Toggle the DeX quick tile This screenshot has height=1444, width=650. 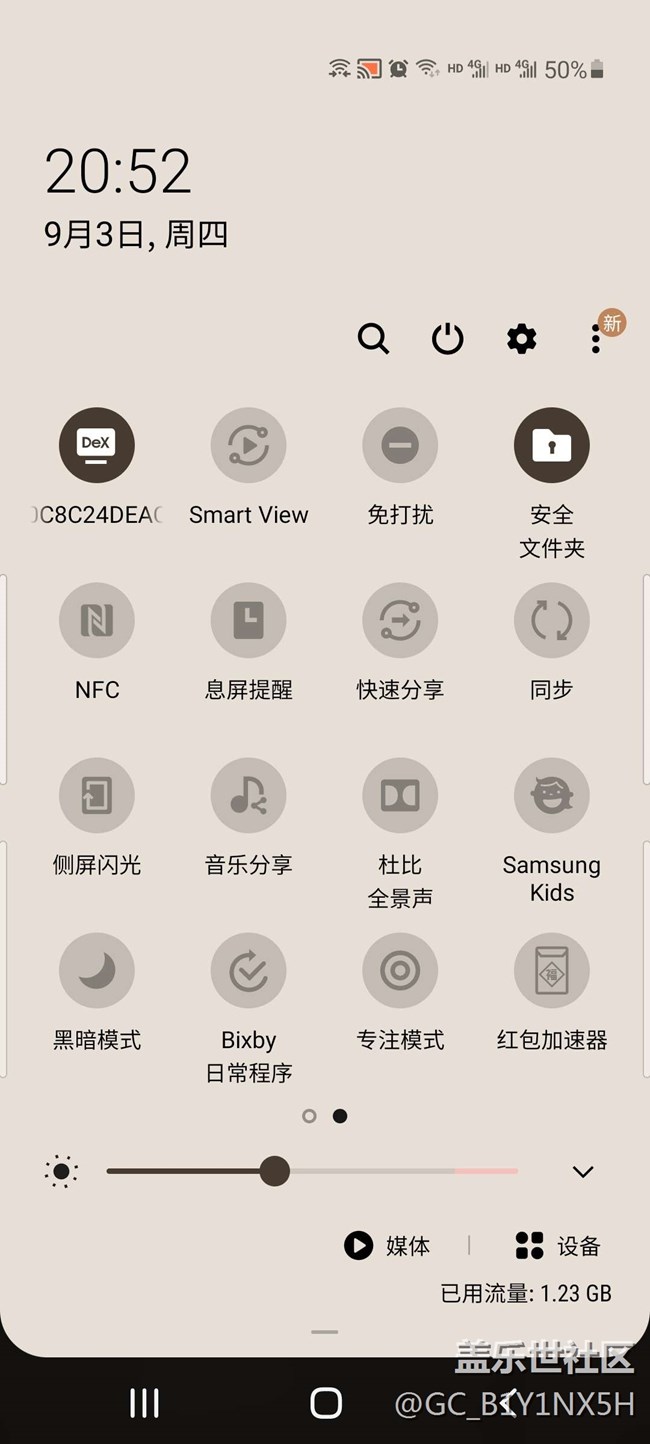pyautogui.click(x=97, y=445)
